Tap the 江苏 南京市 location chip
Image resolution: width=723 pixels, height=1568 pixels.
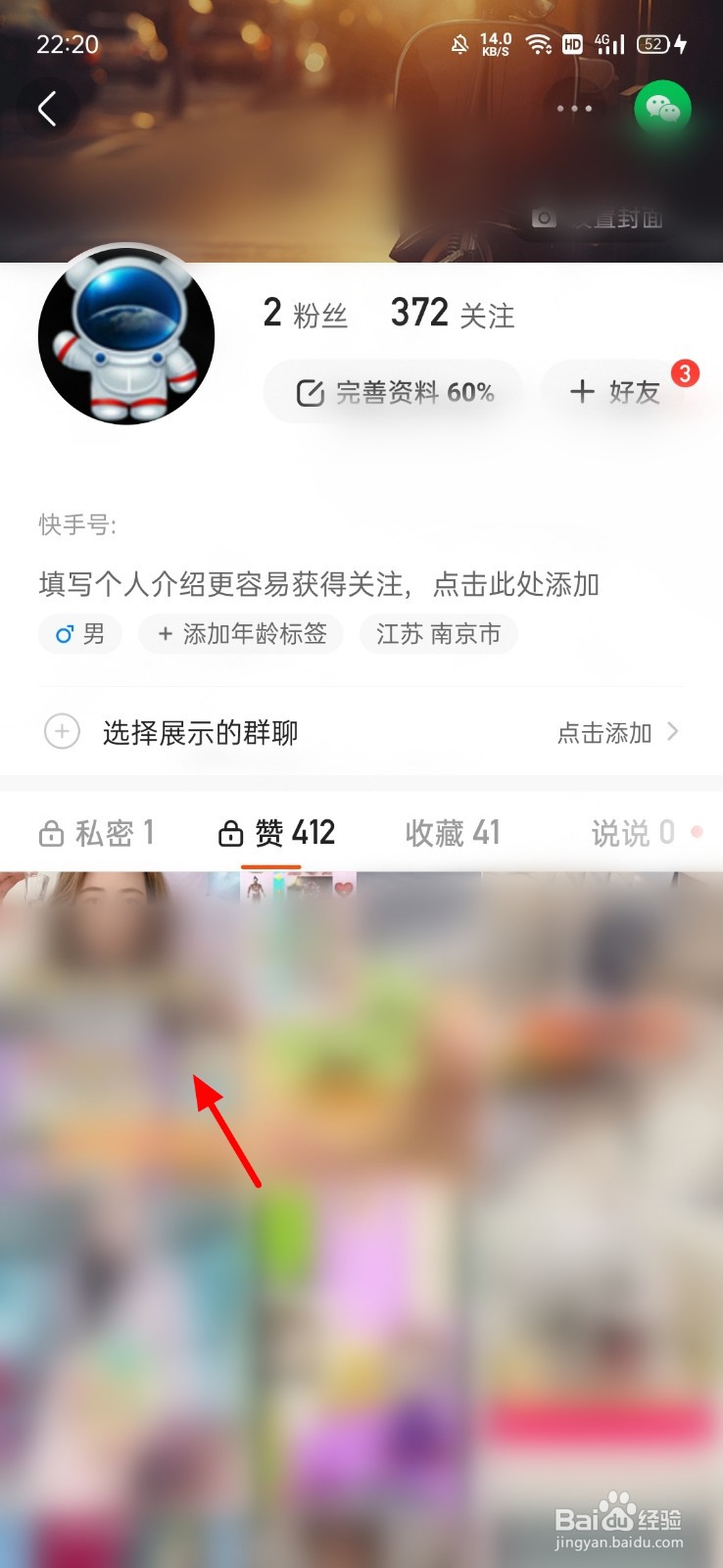click(438, 634)
